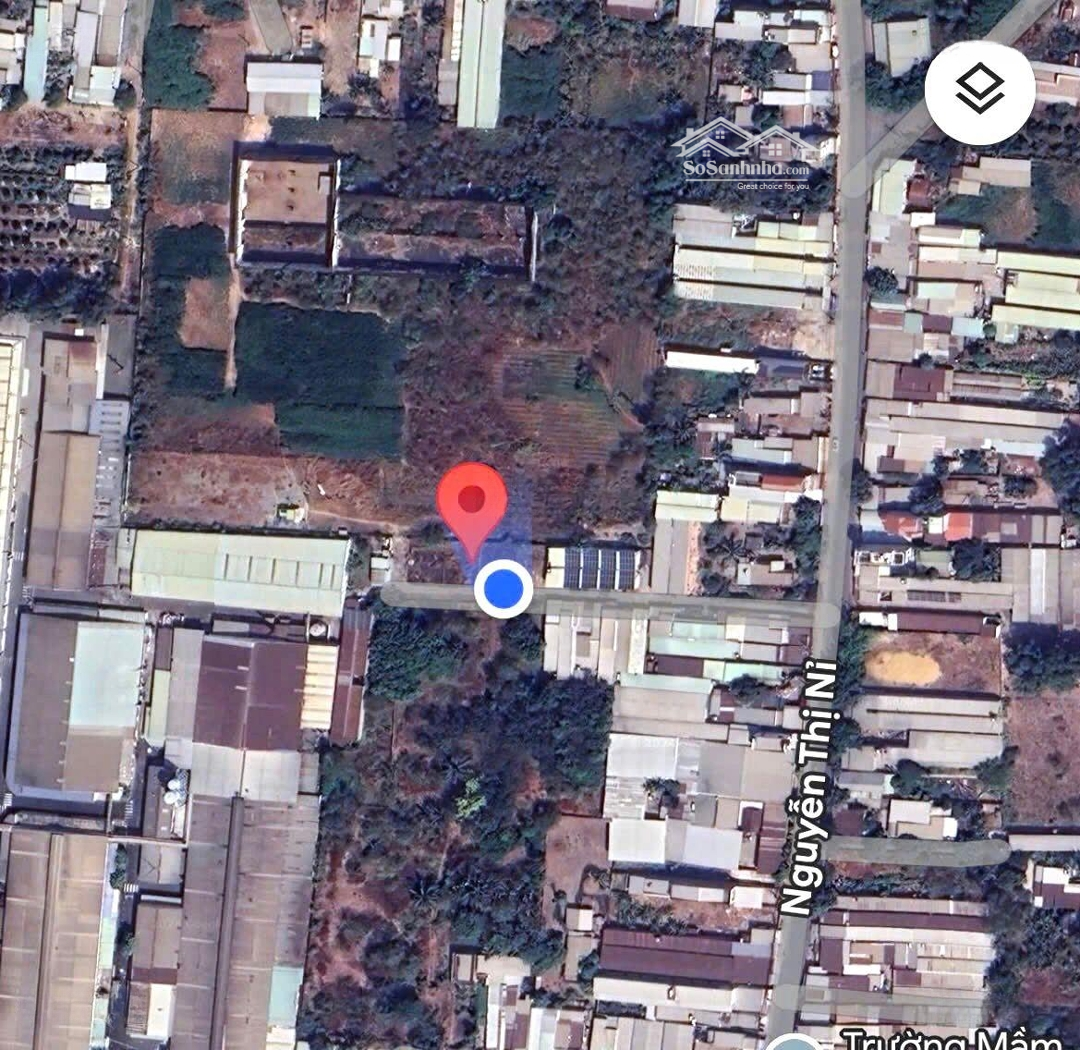This screenshot has height=1050, width=1080.
Task: Open the map layers button
Action: tap(979, 91)
